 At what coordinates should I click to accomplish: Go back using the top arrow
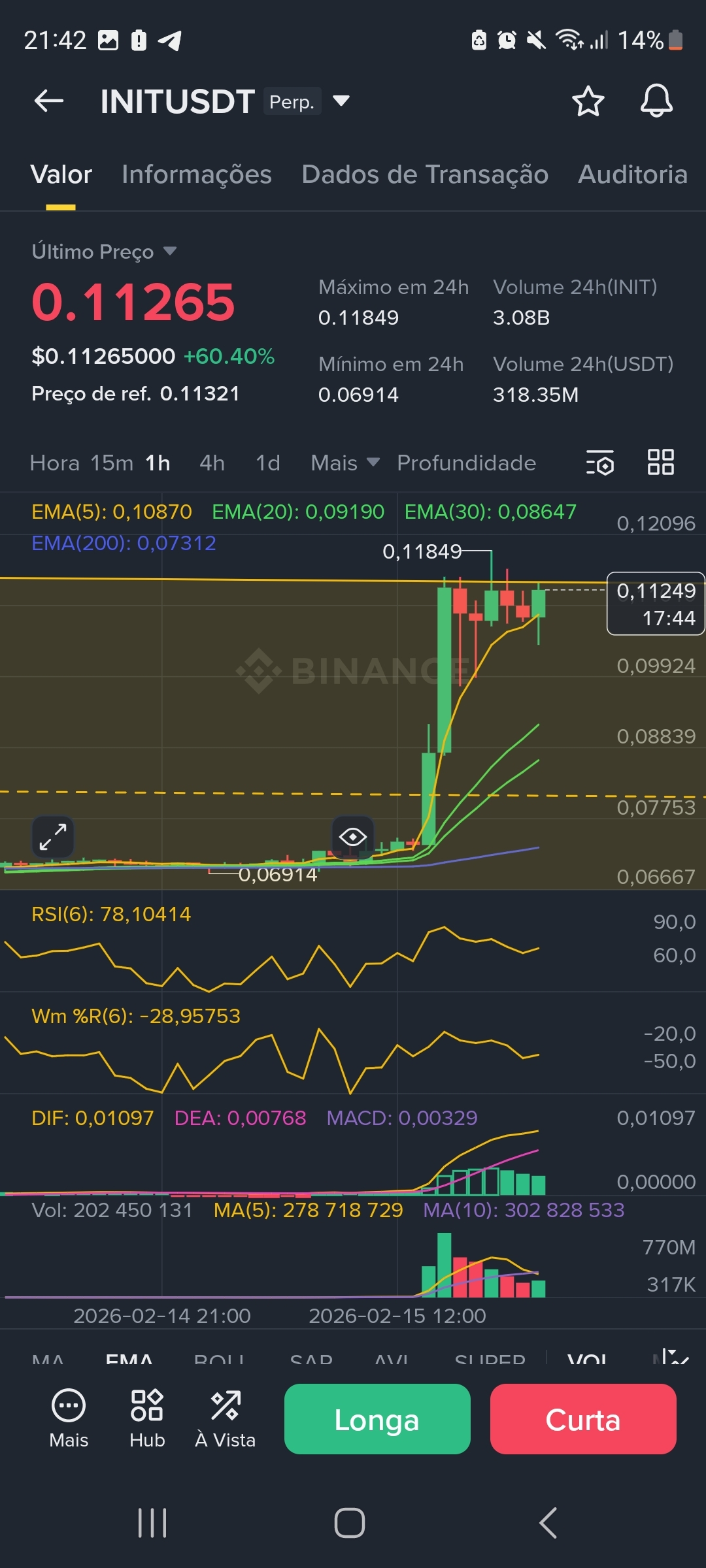(x=49, y=101)
